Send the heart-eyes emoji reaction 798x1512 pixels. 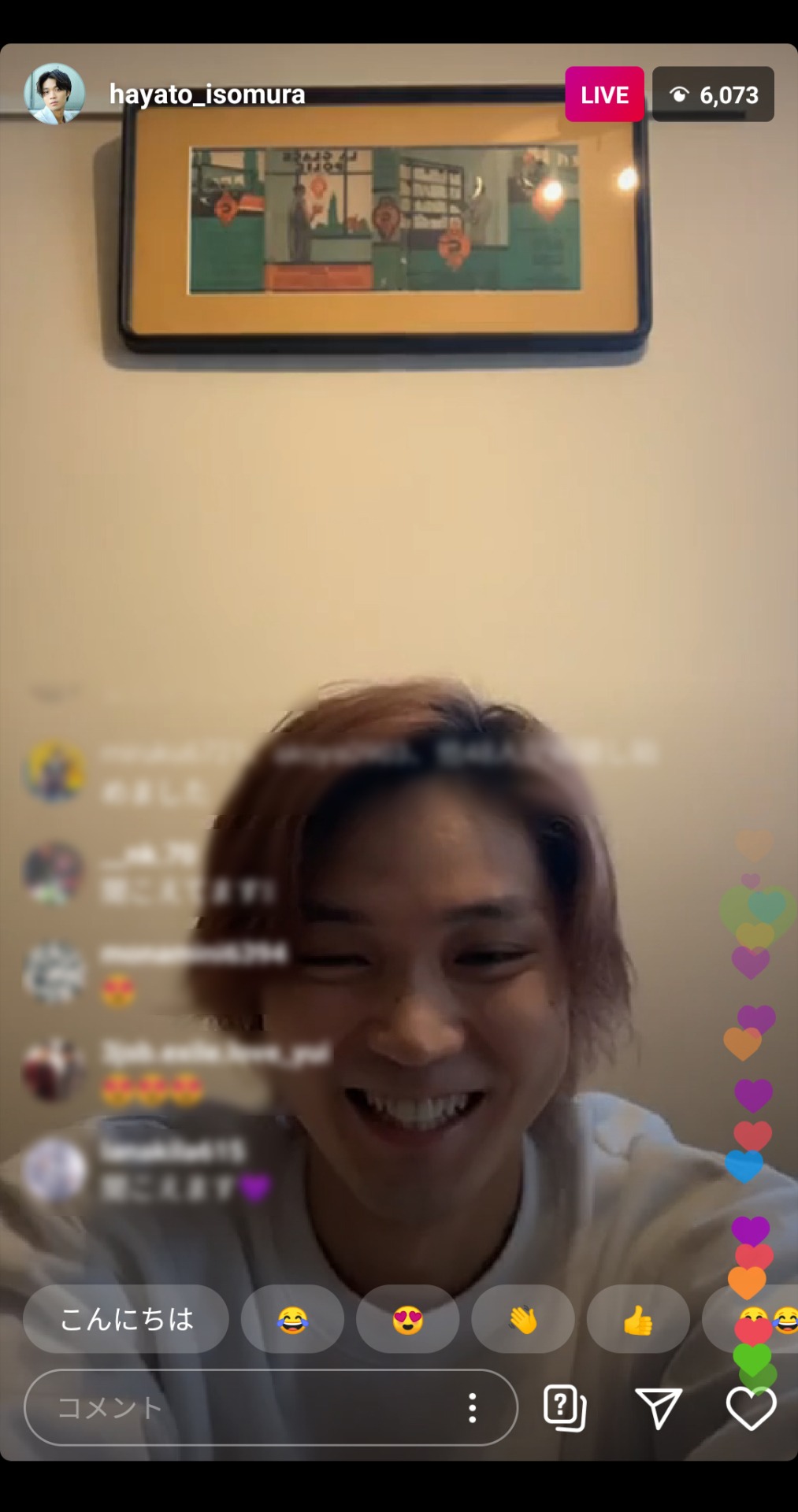pos(407,1319)
